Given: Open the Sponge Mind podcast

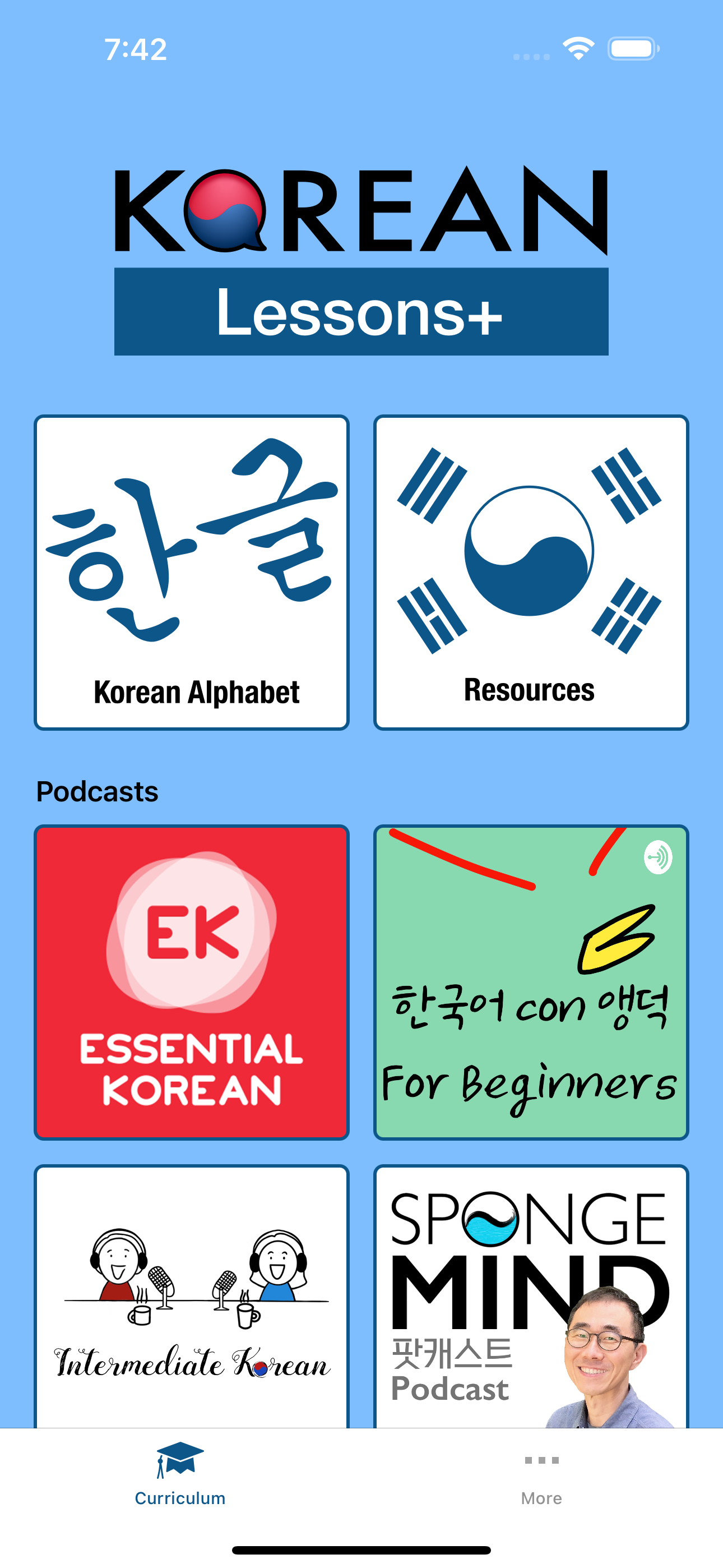Looking at the screenshot, I should pyautogui.click(x=531, y=1297).
